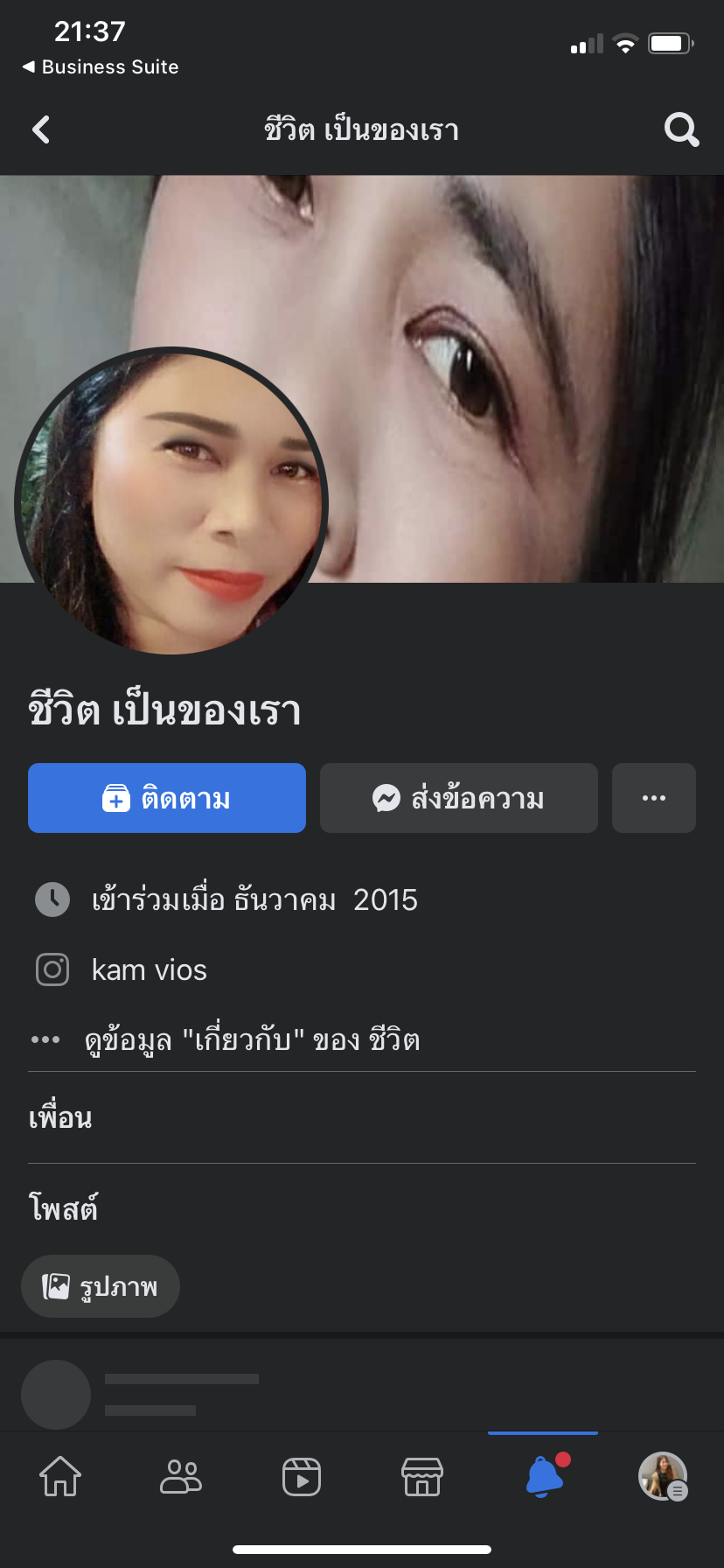
Task: Open the menu tab with avatar
Action: 663,1477
